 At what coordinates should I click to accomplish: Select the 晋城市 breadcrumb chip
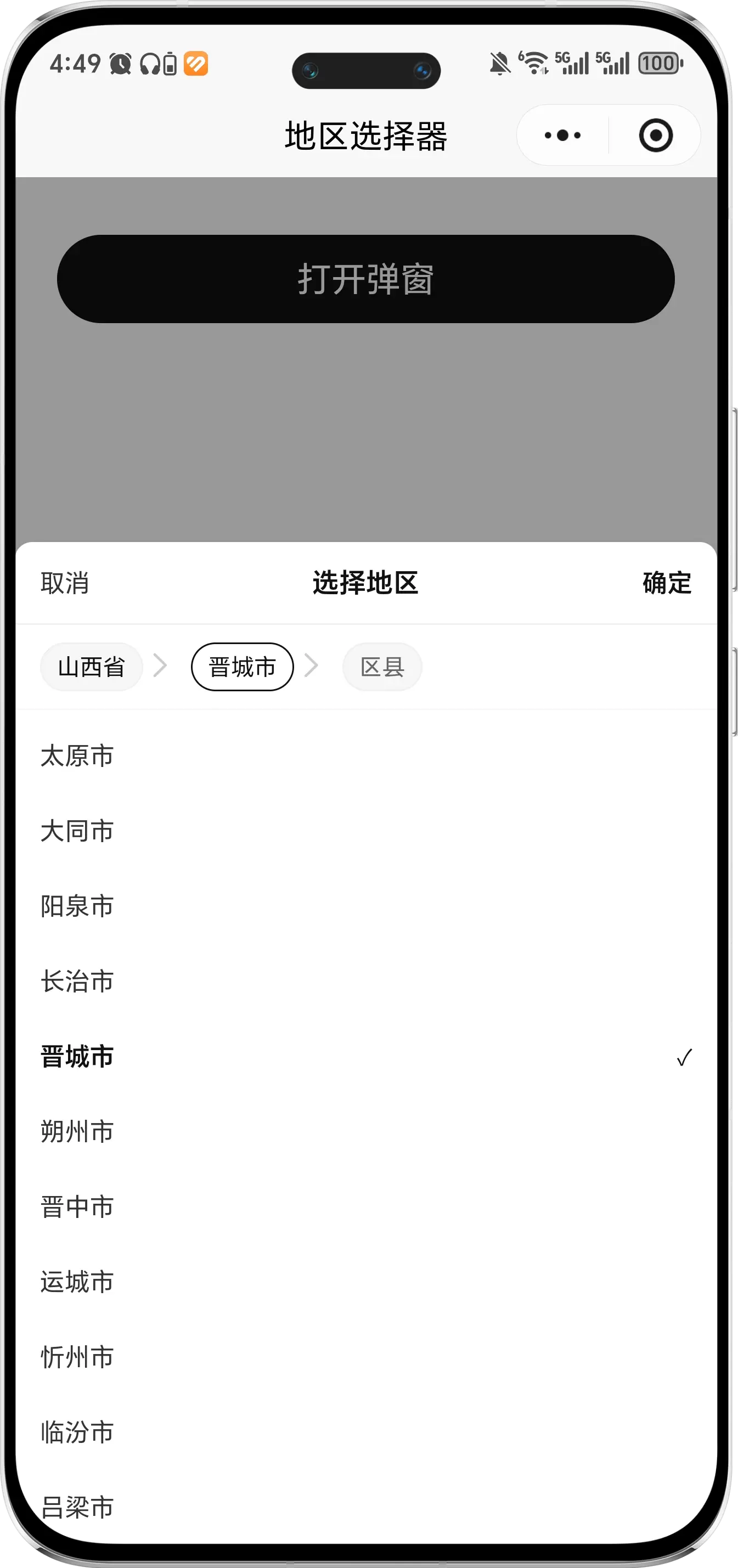pyautogui.click(x=243, y=667)
